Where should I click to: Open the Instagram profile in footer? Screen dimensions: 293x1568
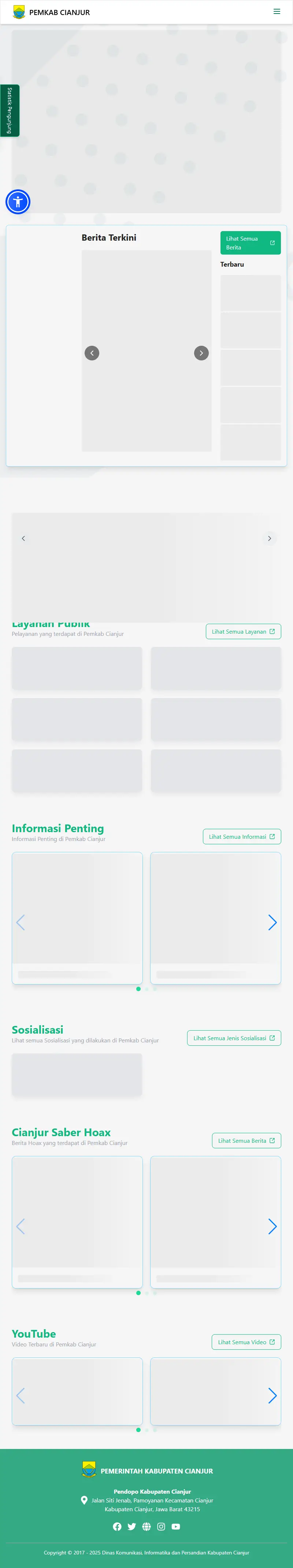click(161, 1526)
